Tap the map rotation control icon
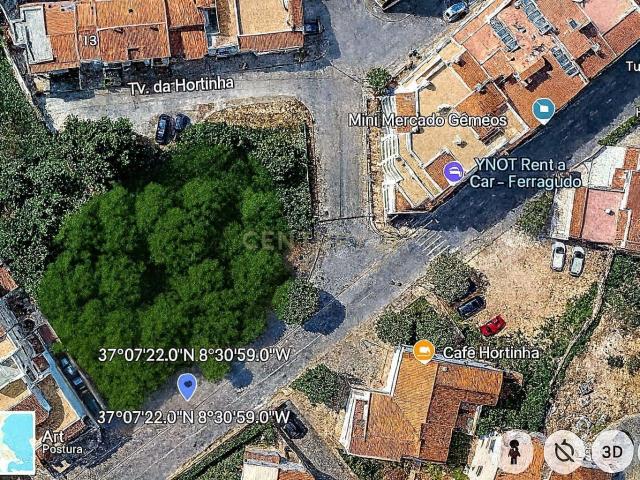The image size is (640, 480). (564, 452)
